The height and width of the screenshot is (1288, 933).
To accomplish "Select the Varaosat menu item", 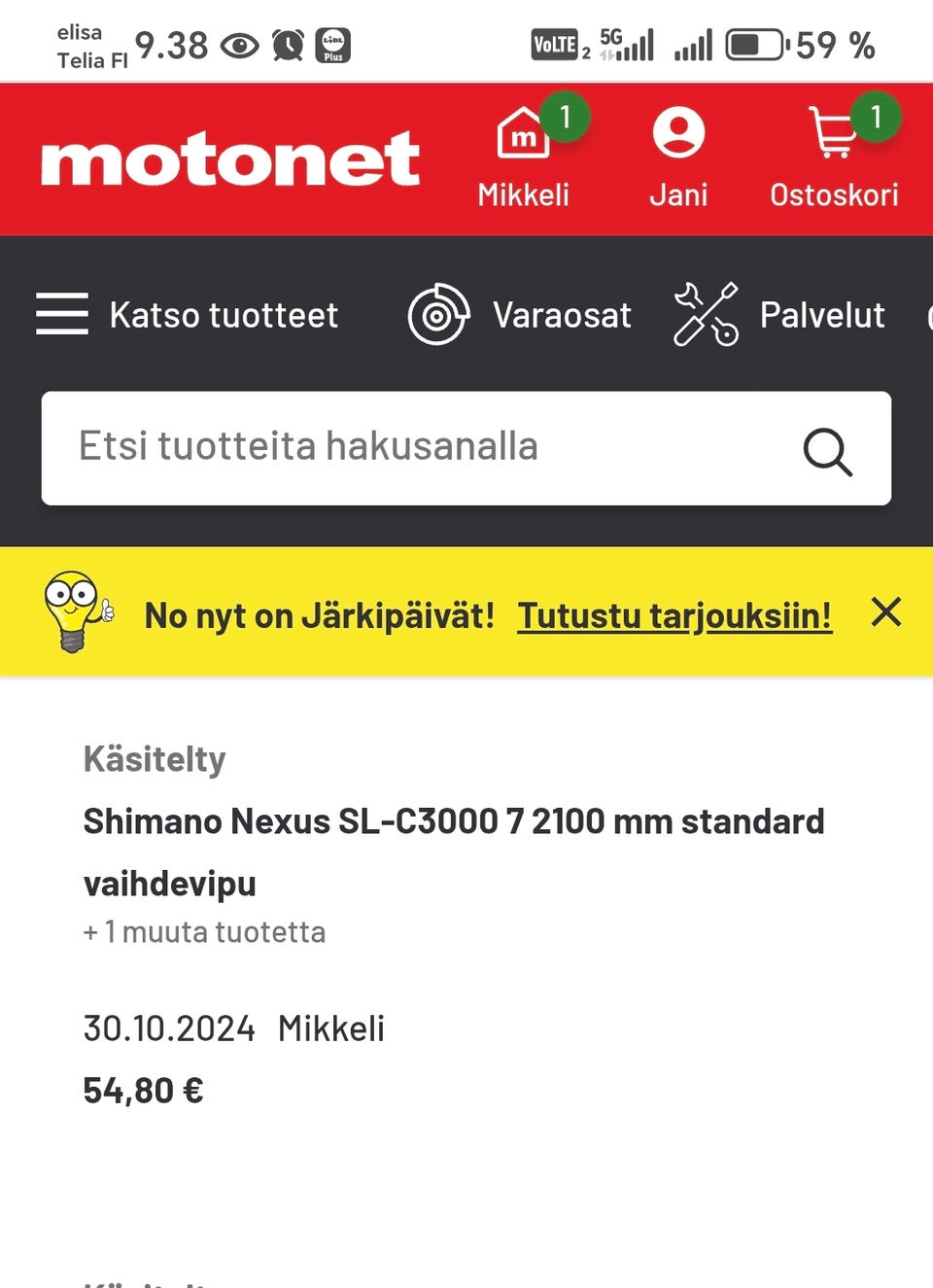I will click(563, 314).
